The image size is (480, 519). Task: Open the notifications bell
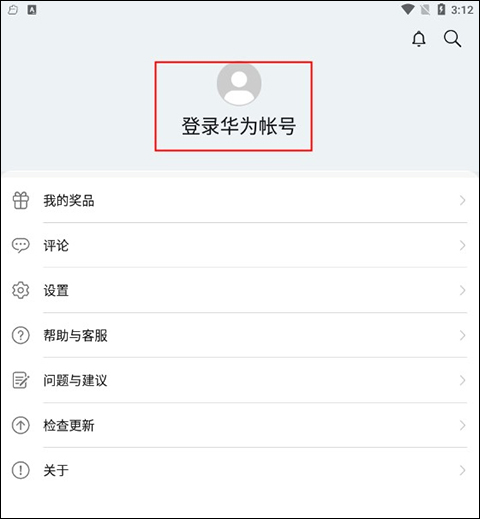(x=419, y=39)
